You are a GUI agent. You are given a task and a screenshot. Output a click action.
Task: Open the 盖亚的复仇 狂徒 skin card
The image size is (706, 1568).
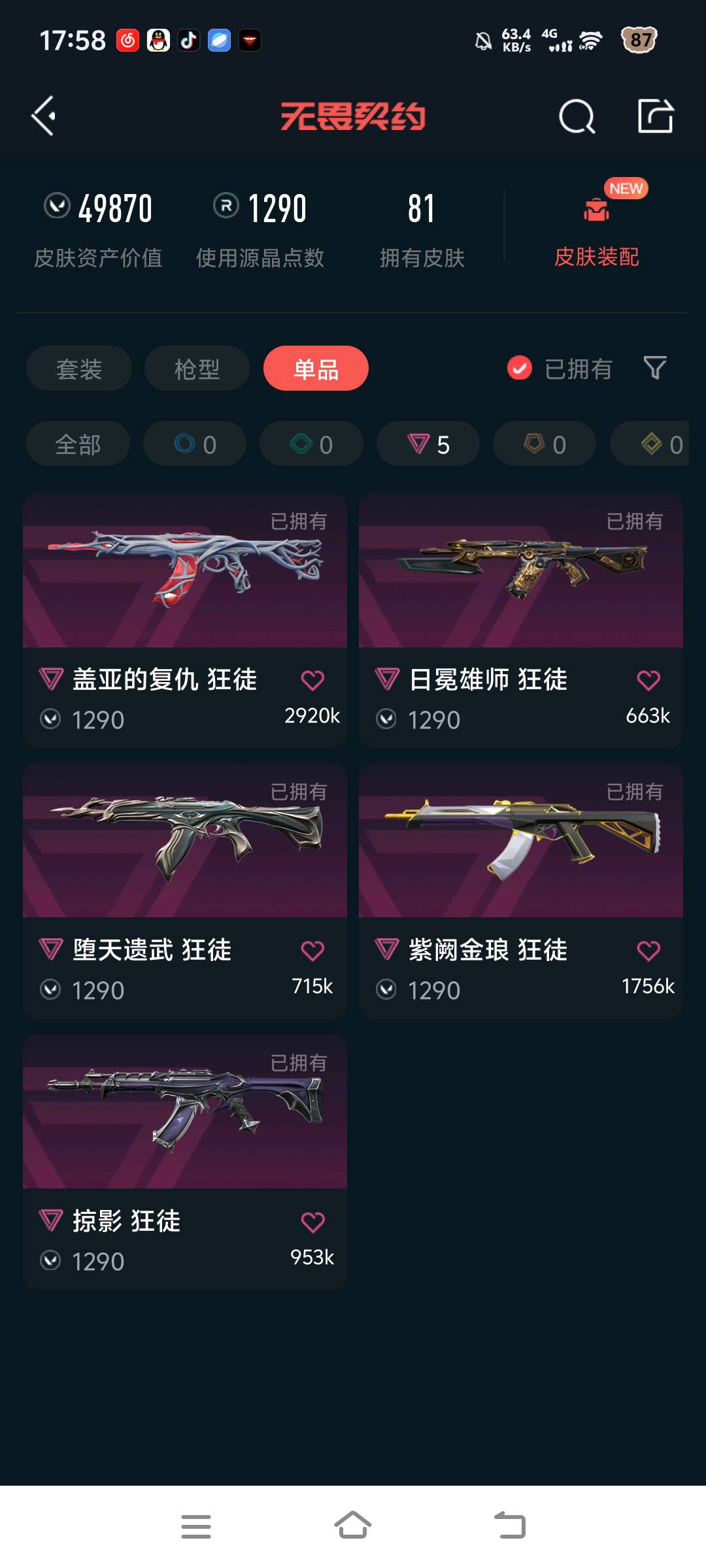tap(185, 620)
